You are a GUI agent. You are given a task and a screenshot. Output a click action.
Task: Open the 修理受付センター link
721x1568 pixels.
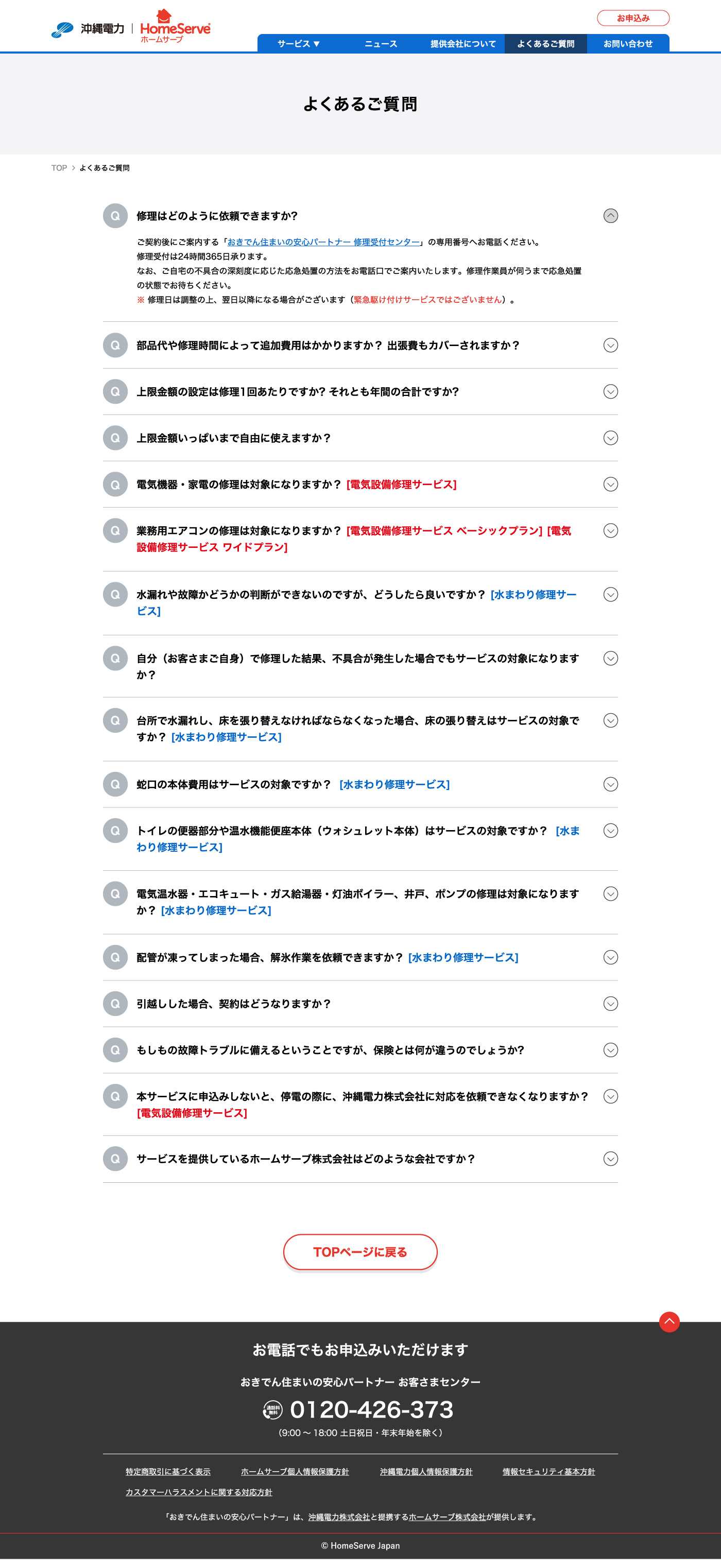tap(323, 242)
